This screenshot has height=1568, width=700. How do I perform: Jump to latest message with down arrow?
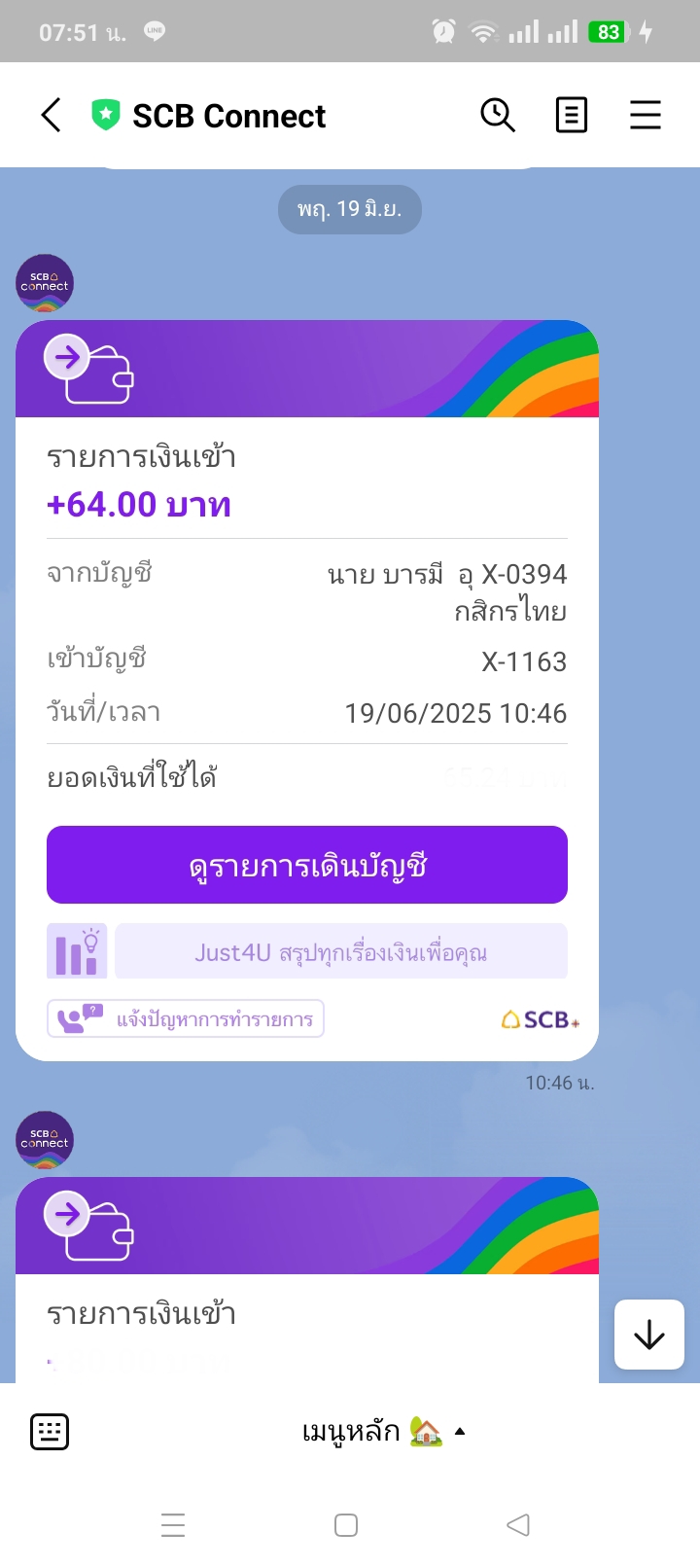pos(649,1335)
